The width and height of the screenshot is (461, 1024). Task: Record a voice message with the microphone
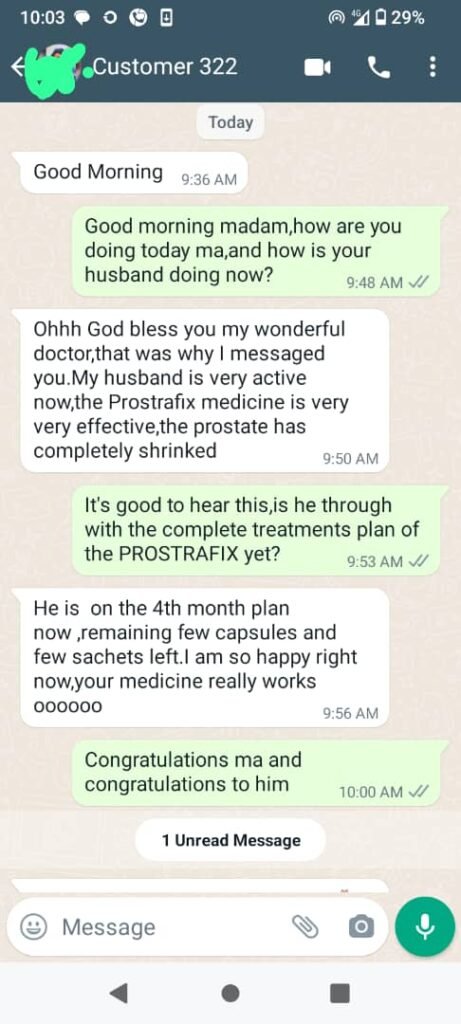425,926
